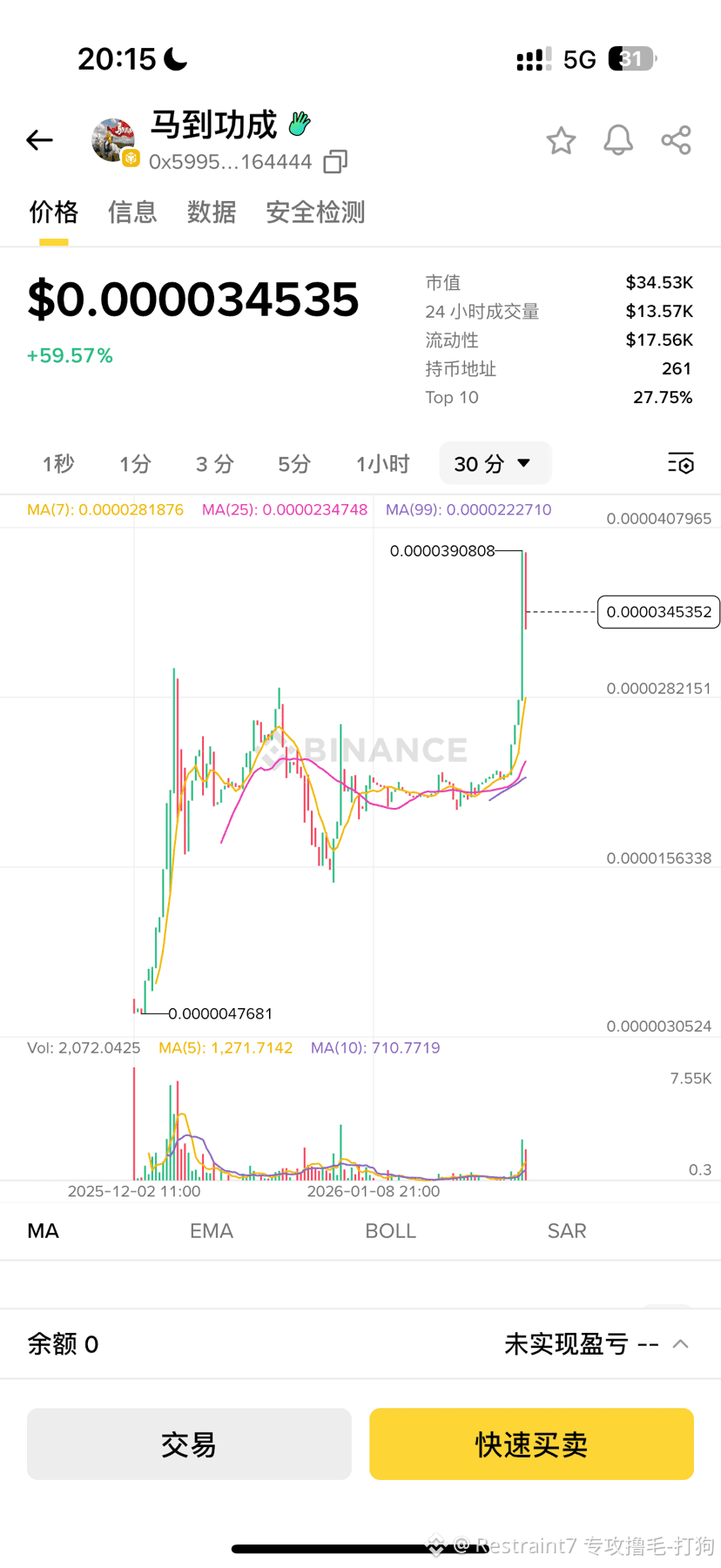Select the 1小时 chart interval

point(382,464)
